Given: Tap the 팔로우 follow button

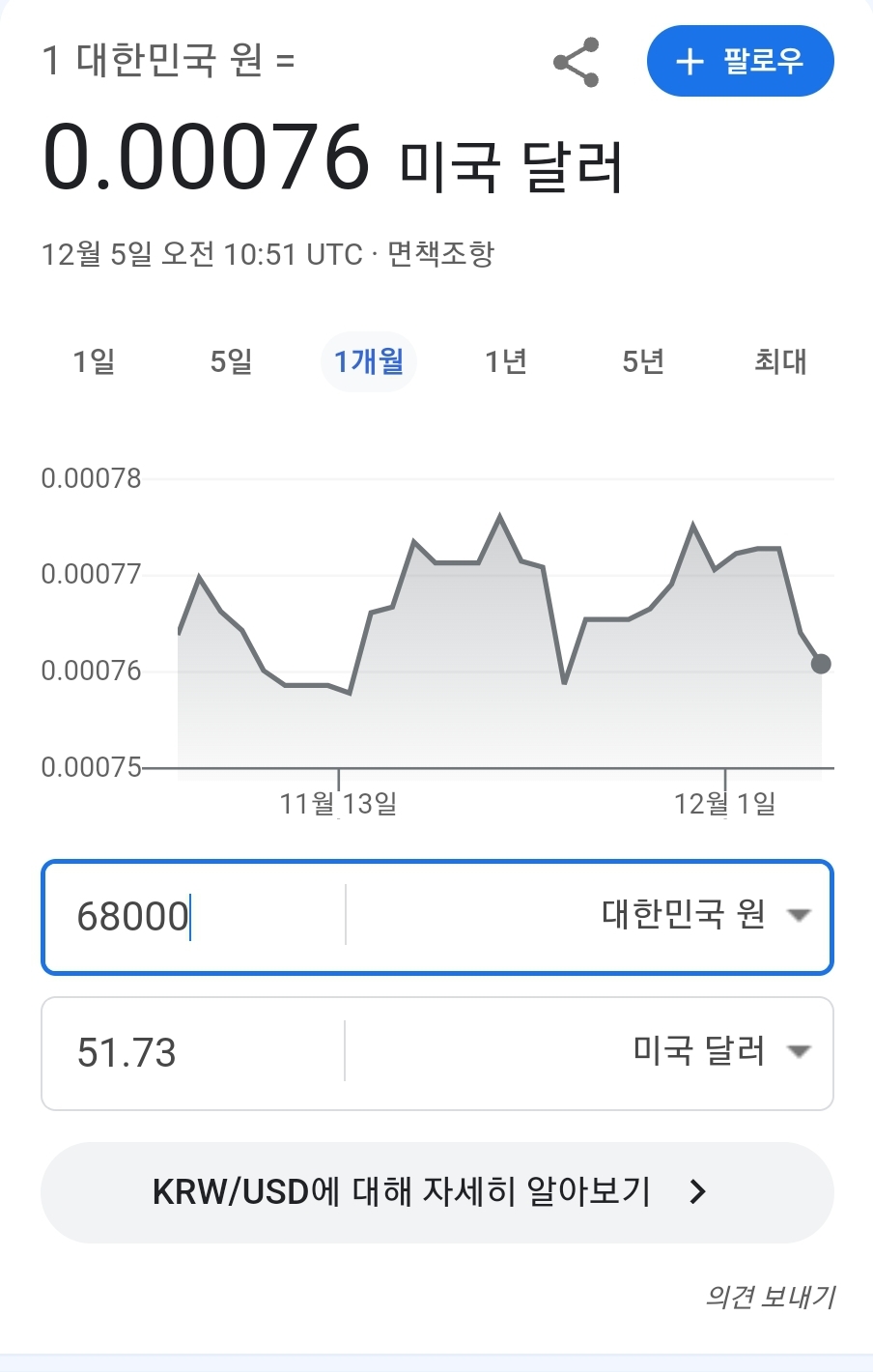Looking at the screenshot, I should tap(740, 62).
